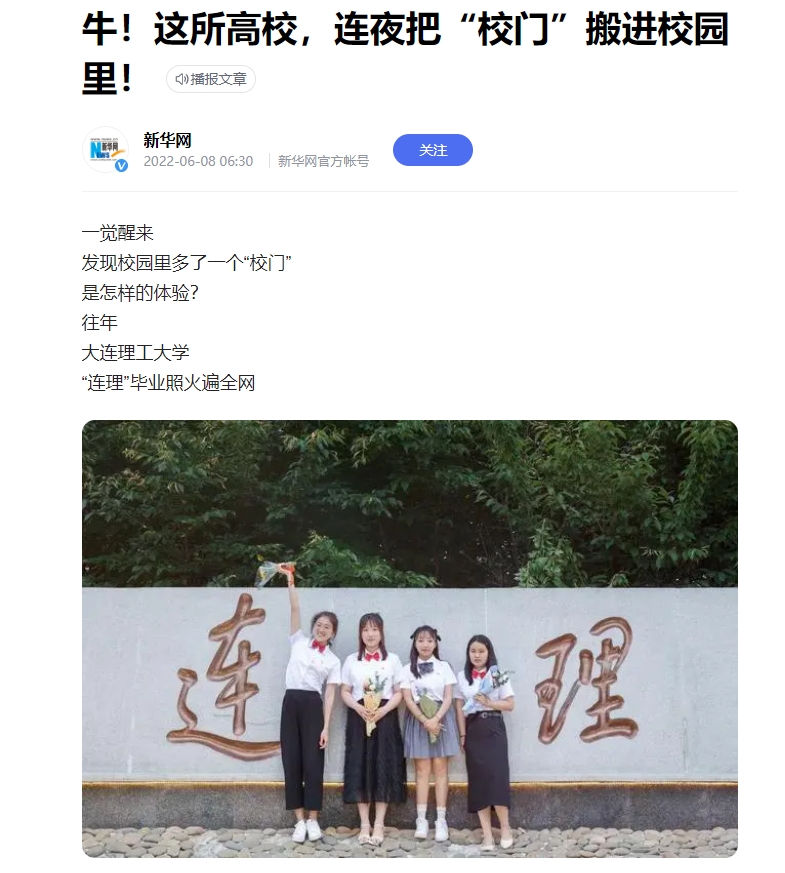The image size is (785, 873).
Task: Open the 新华网 account avatar
Action: (105, 150)
